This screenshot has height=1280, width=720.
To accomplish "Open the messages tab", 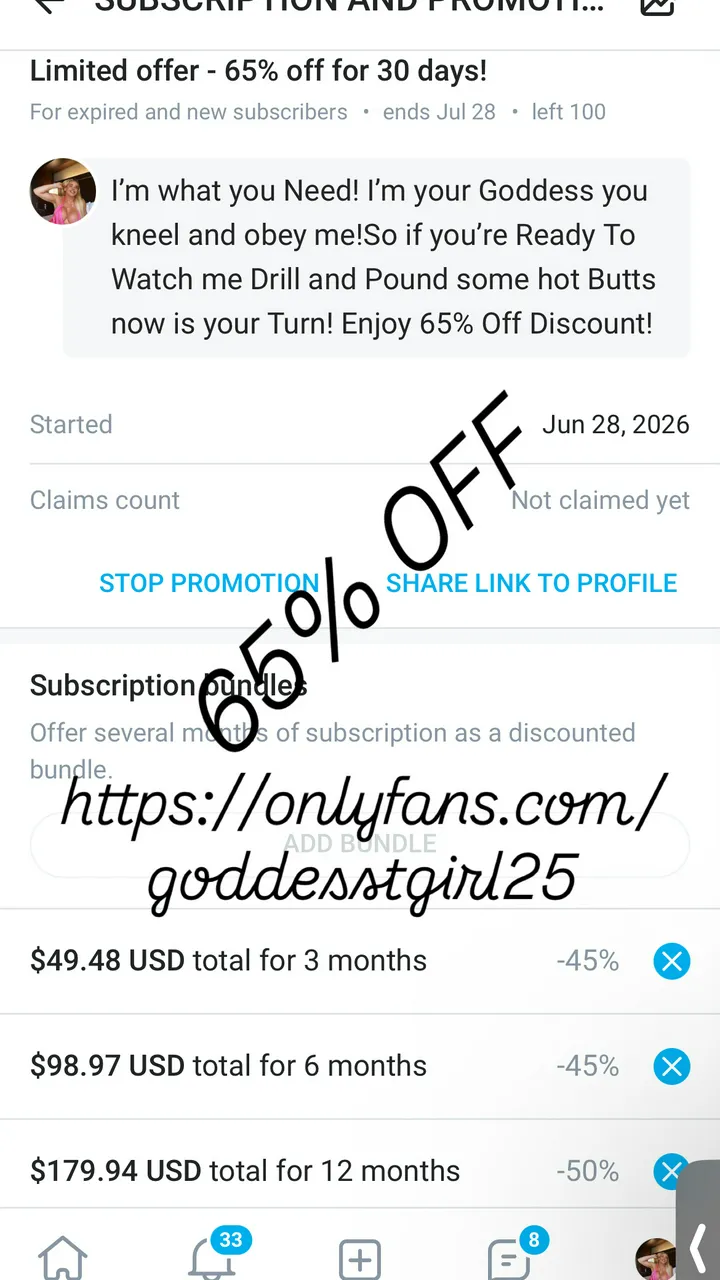I will click(x=508, y=1259).
